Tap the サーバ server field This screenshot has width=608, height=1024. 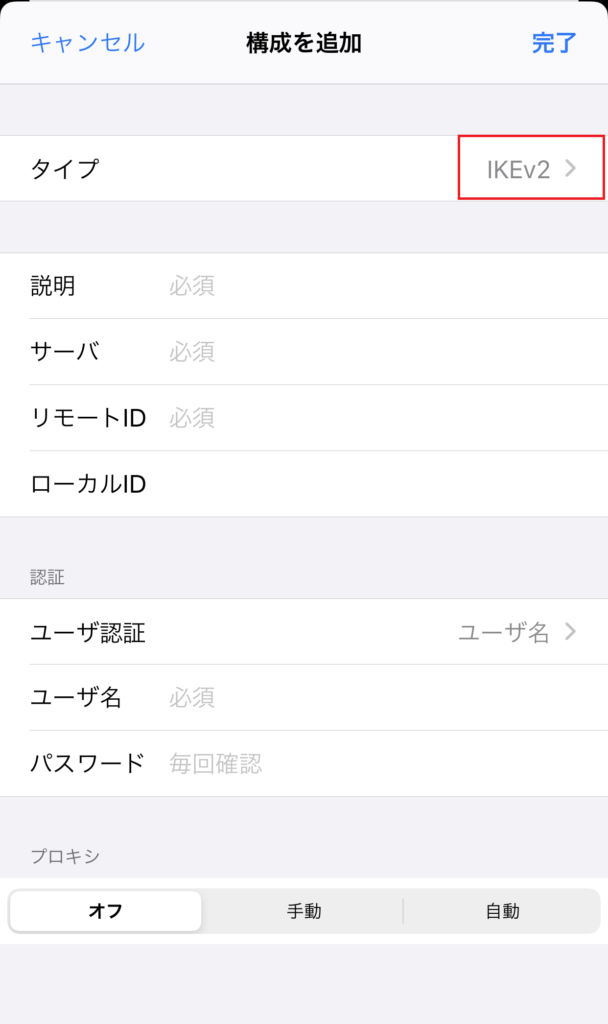point(304,352)
